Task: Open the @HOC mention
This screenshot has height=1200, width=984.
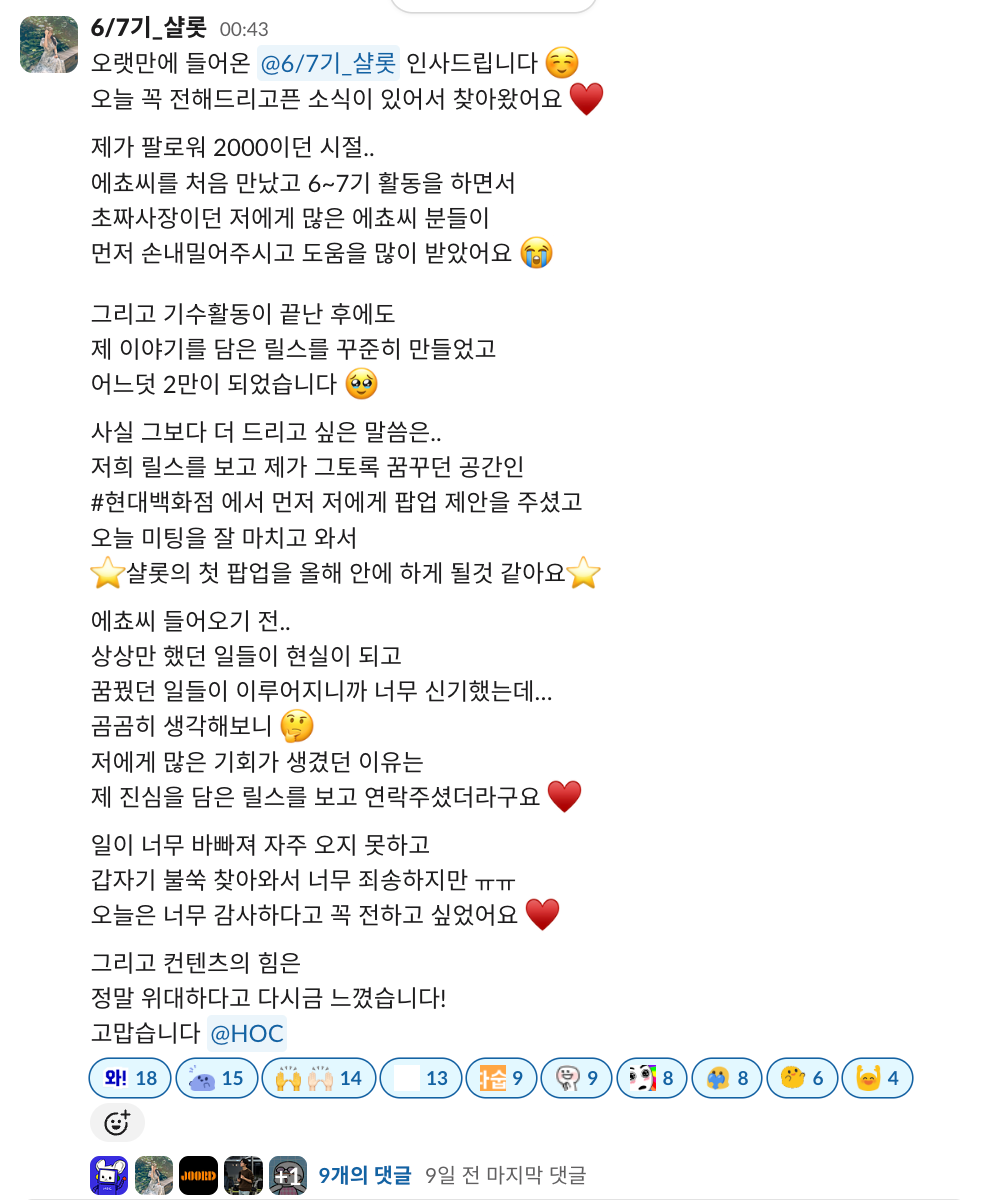Action: tap(247, 1032)
